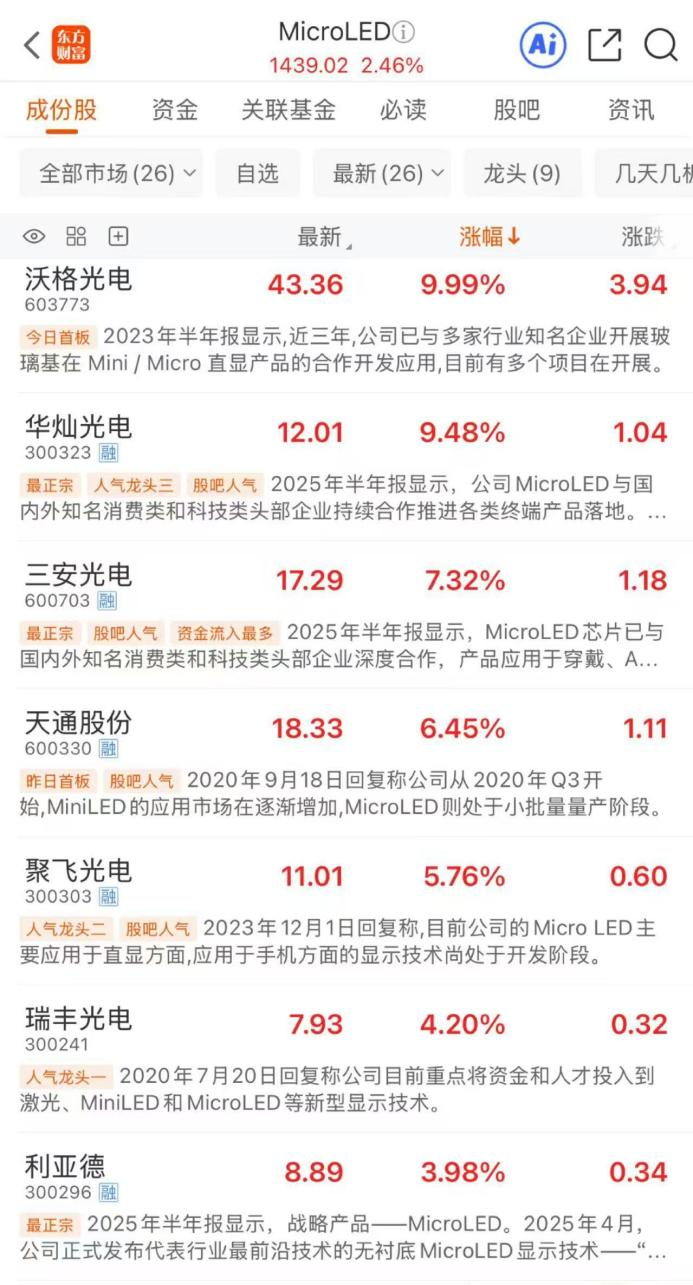Share this MicroLED sector page
This screenshot has width=693, height=1285.
pyautogui.click(x=604, y=45)
